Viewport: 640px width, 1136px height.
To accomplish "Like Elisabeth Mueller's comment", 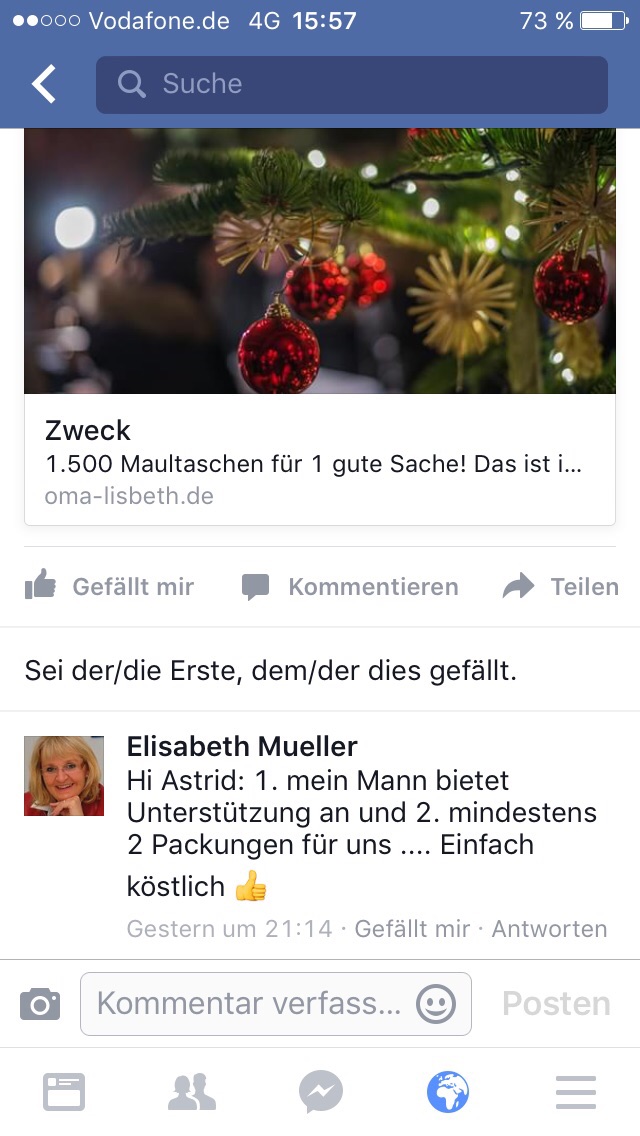I will click(412, 928).
